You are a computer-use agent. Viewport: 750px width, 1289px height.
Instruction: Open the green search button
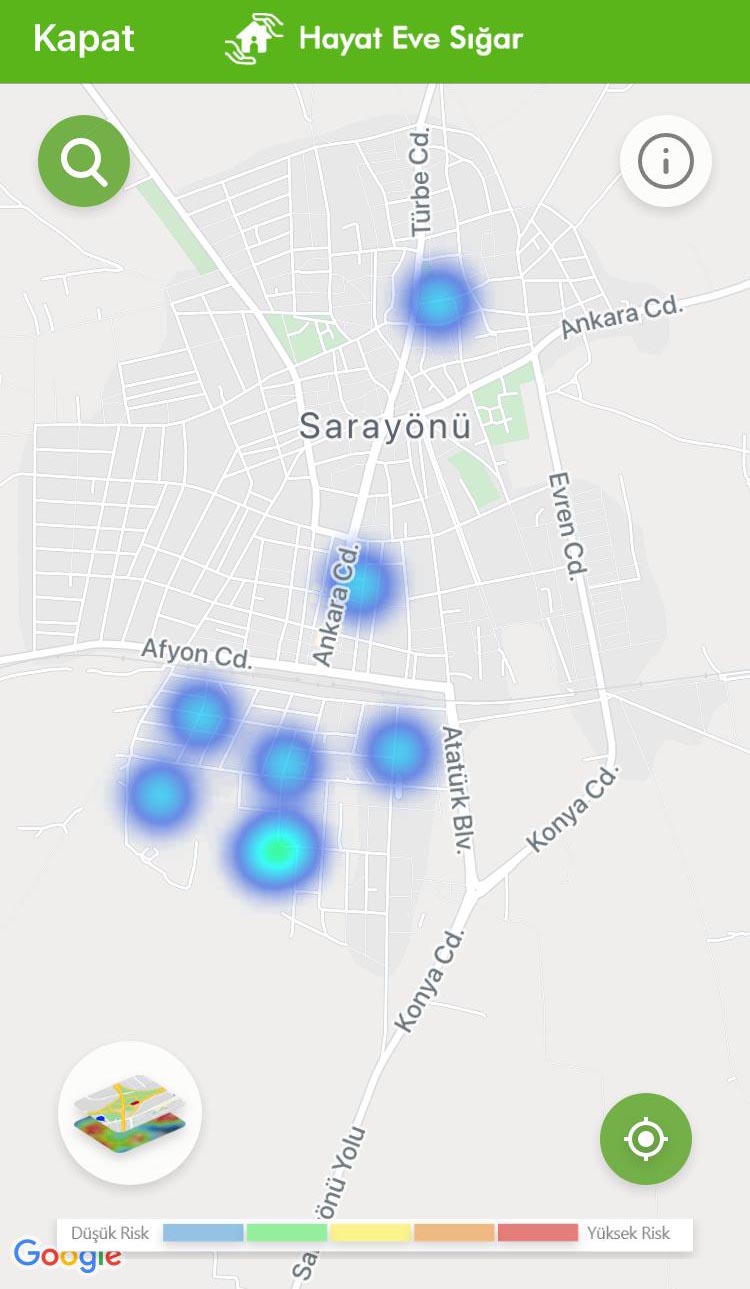point(84,161)
